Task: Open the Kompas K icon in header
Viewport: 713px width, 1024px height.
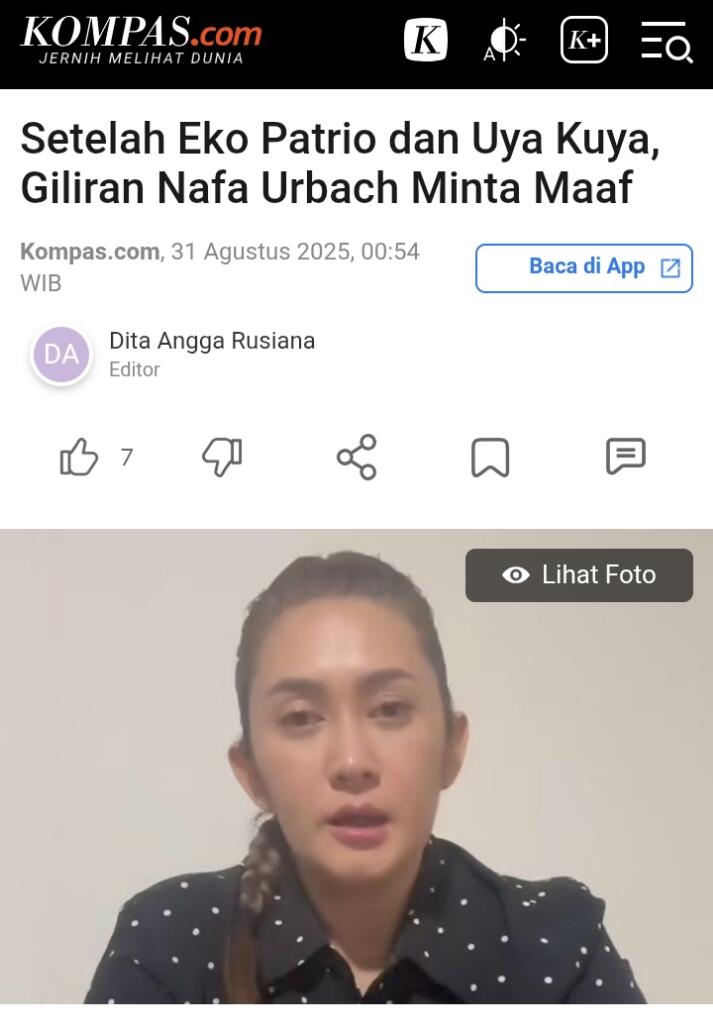Action: [425, 41]
